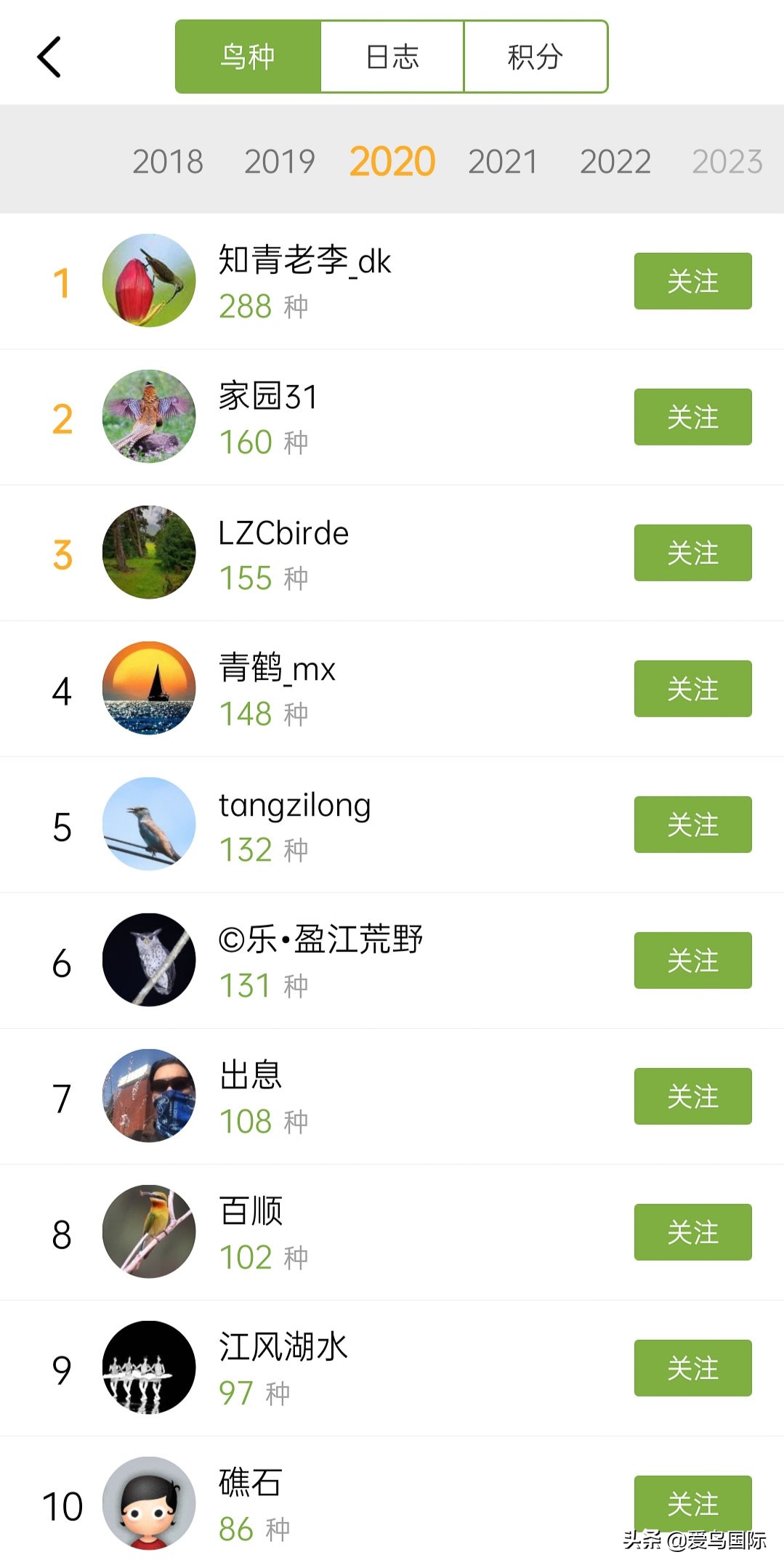Switch to the 日志 tab
Viewport: 784px width, 1568px height.
(392, 57)
